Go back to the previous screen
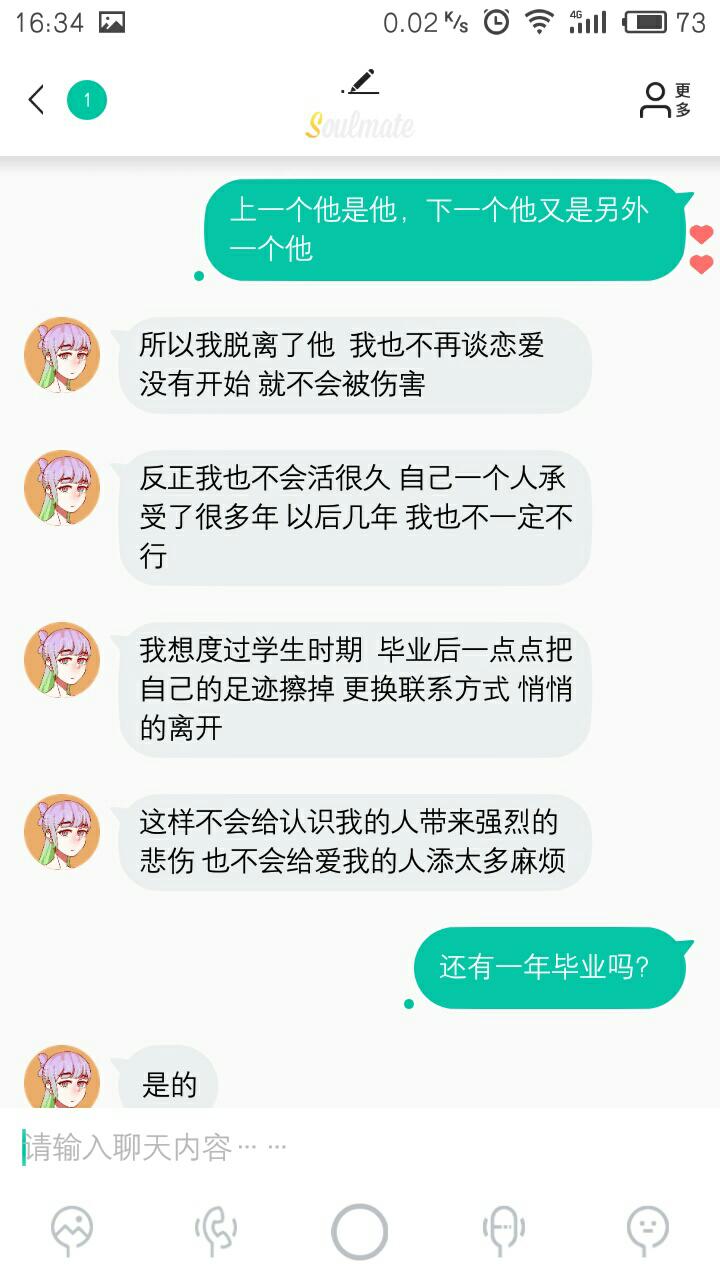720x1280 pixels. pyautogui.click(x=36, y=100)
